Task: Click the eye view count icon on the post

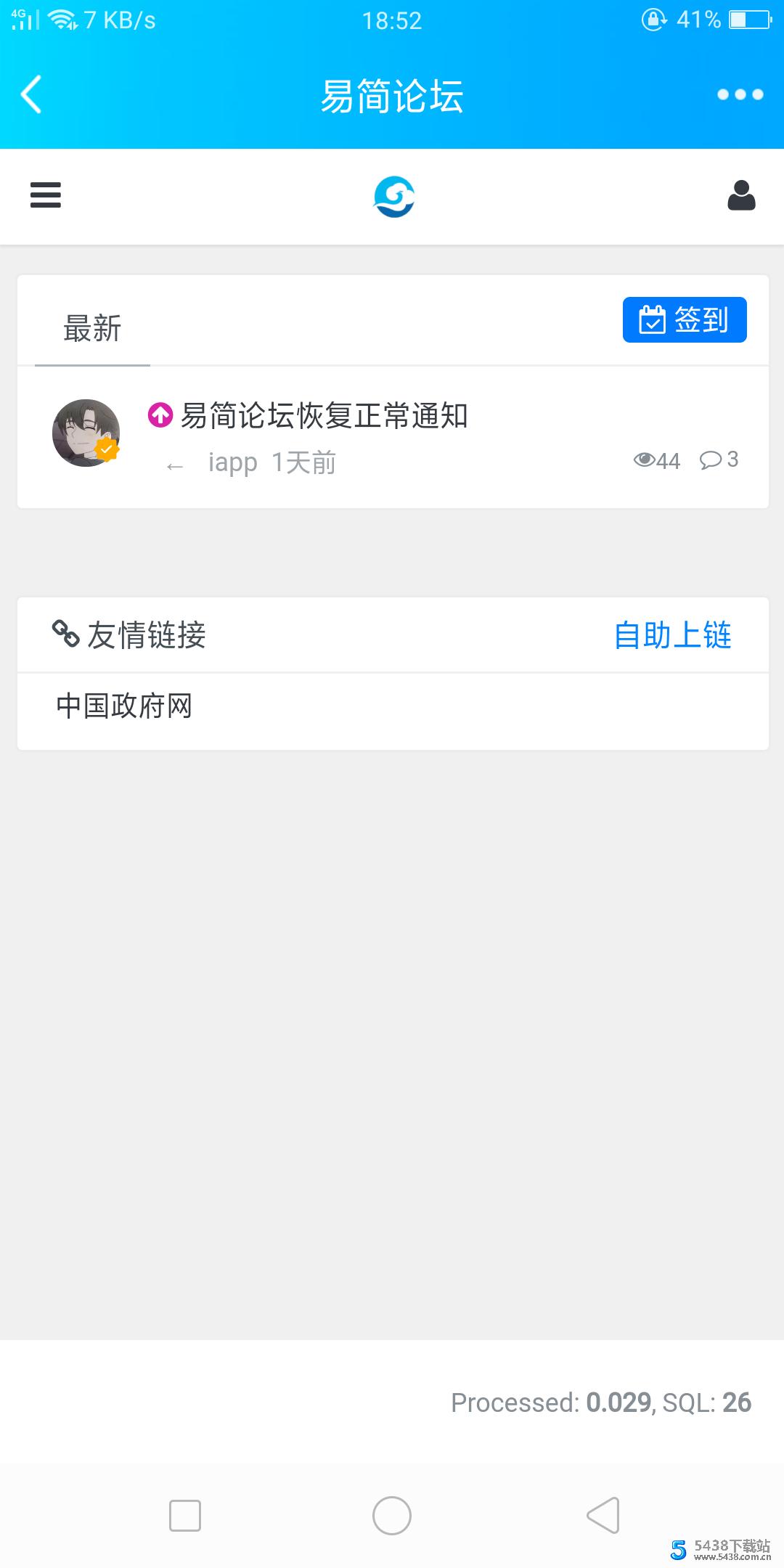Action: pos(645,460)
